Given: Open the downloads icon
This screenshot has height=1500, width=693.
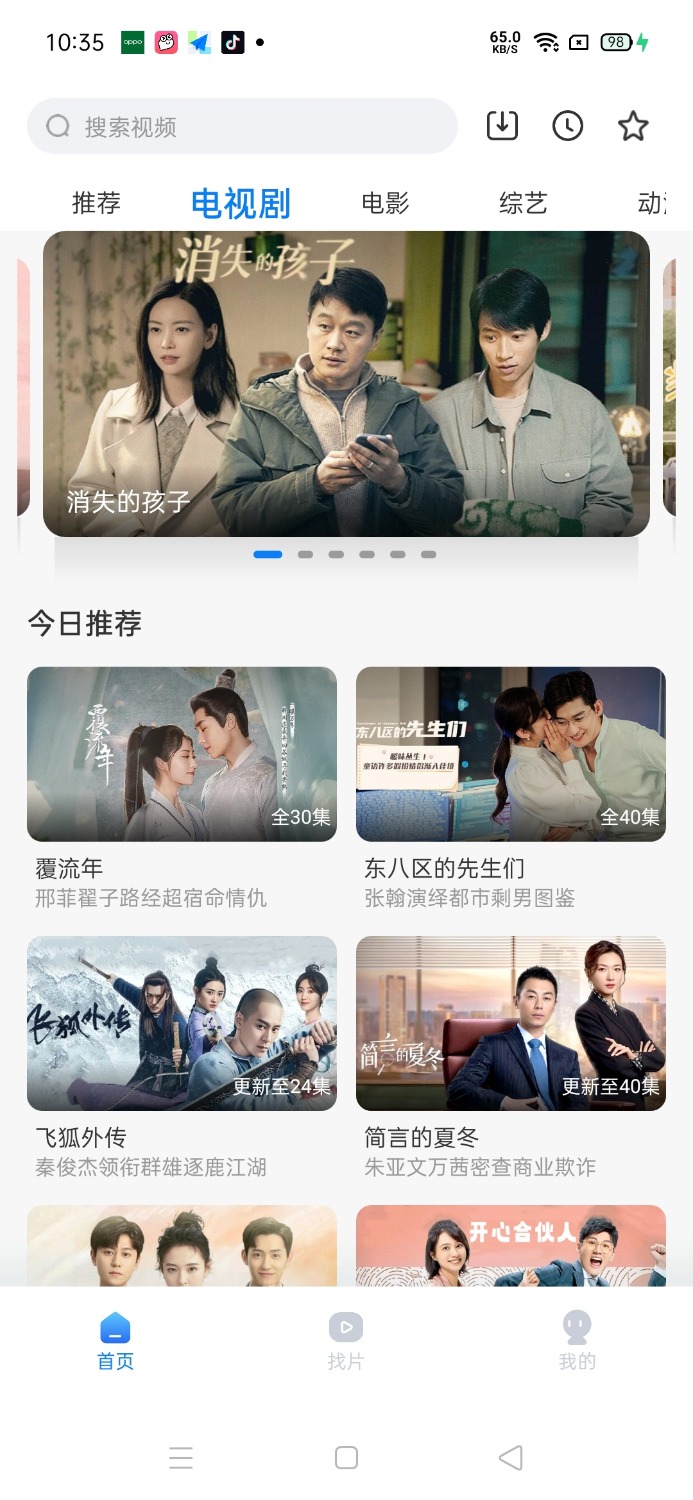Looking at the screenshot, I should [502, 126].
